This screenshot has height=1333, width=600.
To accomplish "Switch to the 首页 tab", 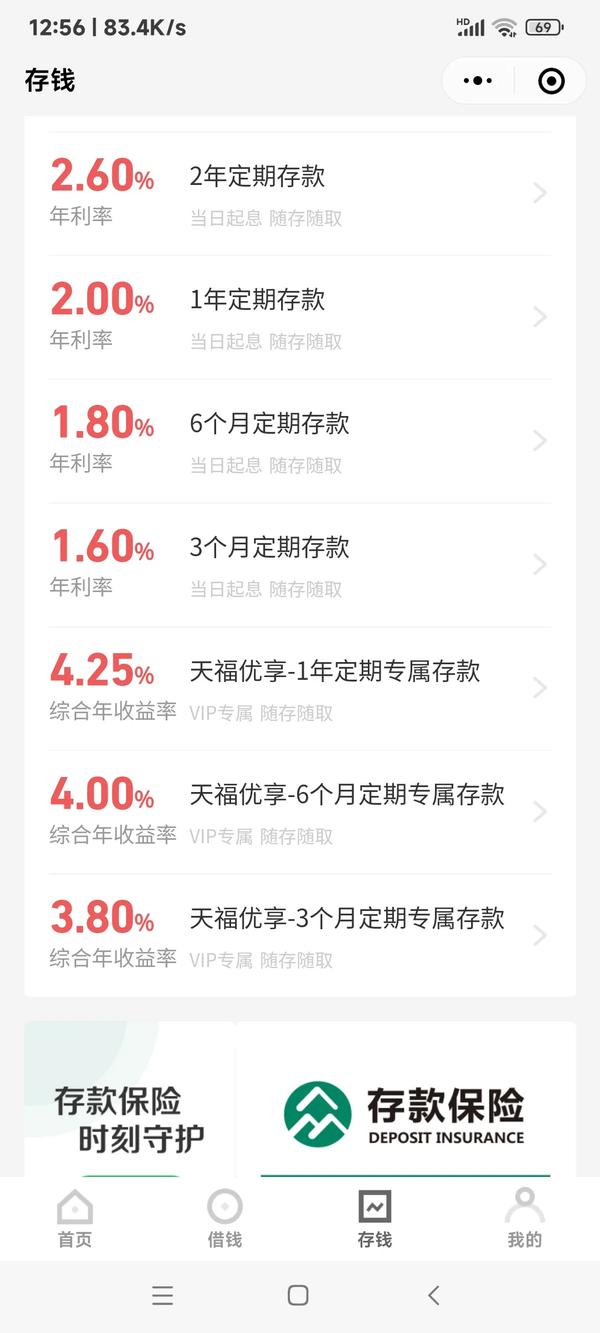I will 75,1219.
